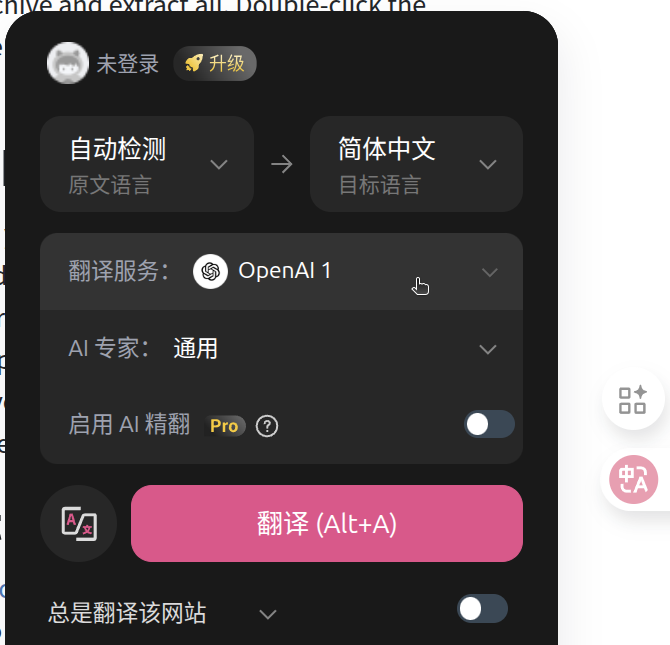Tap the bilingual display mode icon
This screenshot has width=670, height=645.
(x=79, y=523)
